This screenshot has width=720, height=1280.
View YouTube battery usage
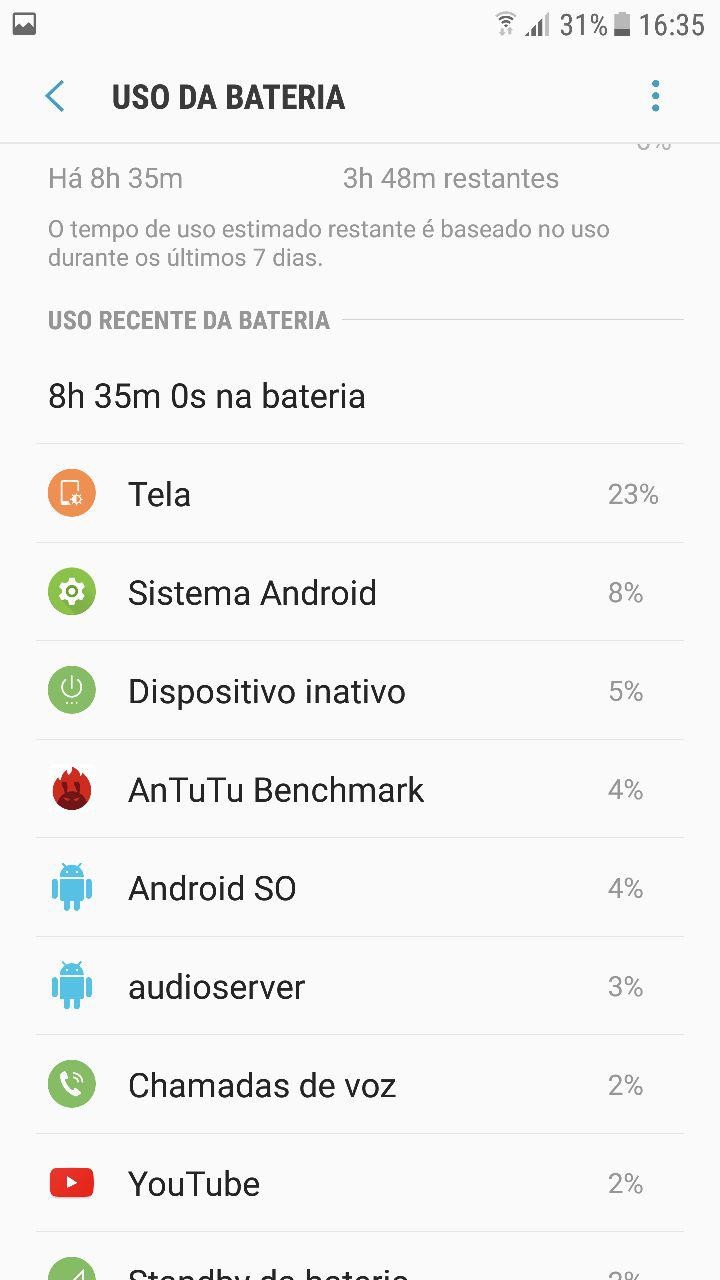tap(360, 1184)
